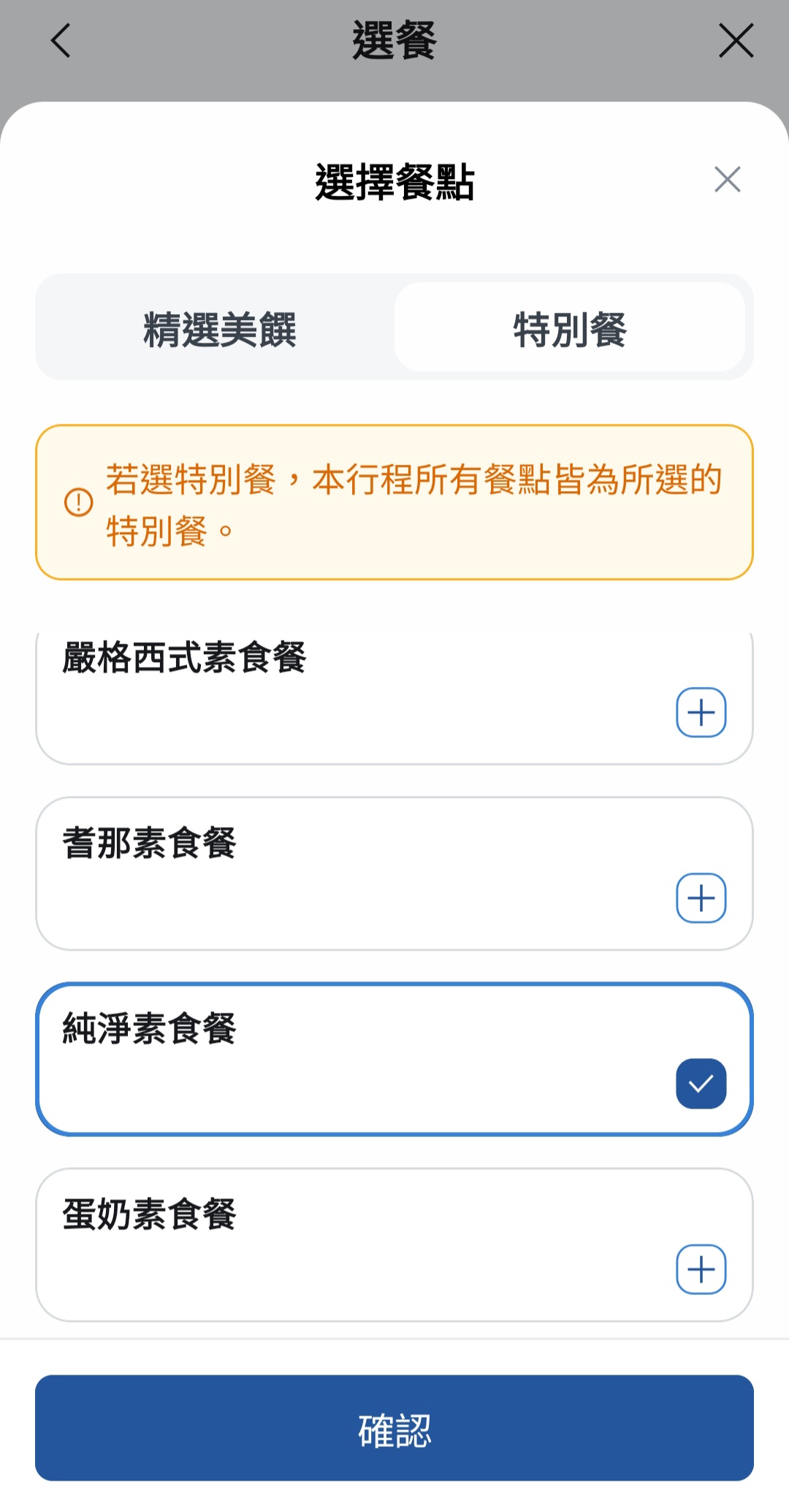
Task: Add 耆那素食餐 meal
Action: (701, 898)
